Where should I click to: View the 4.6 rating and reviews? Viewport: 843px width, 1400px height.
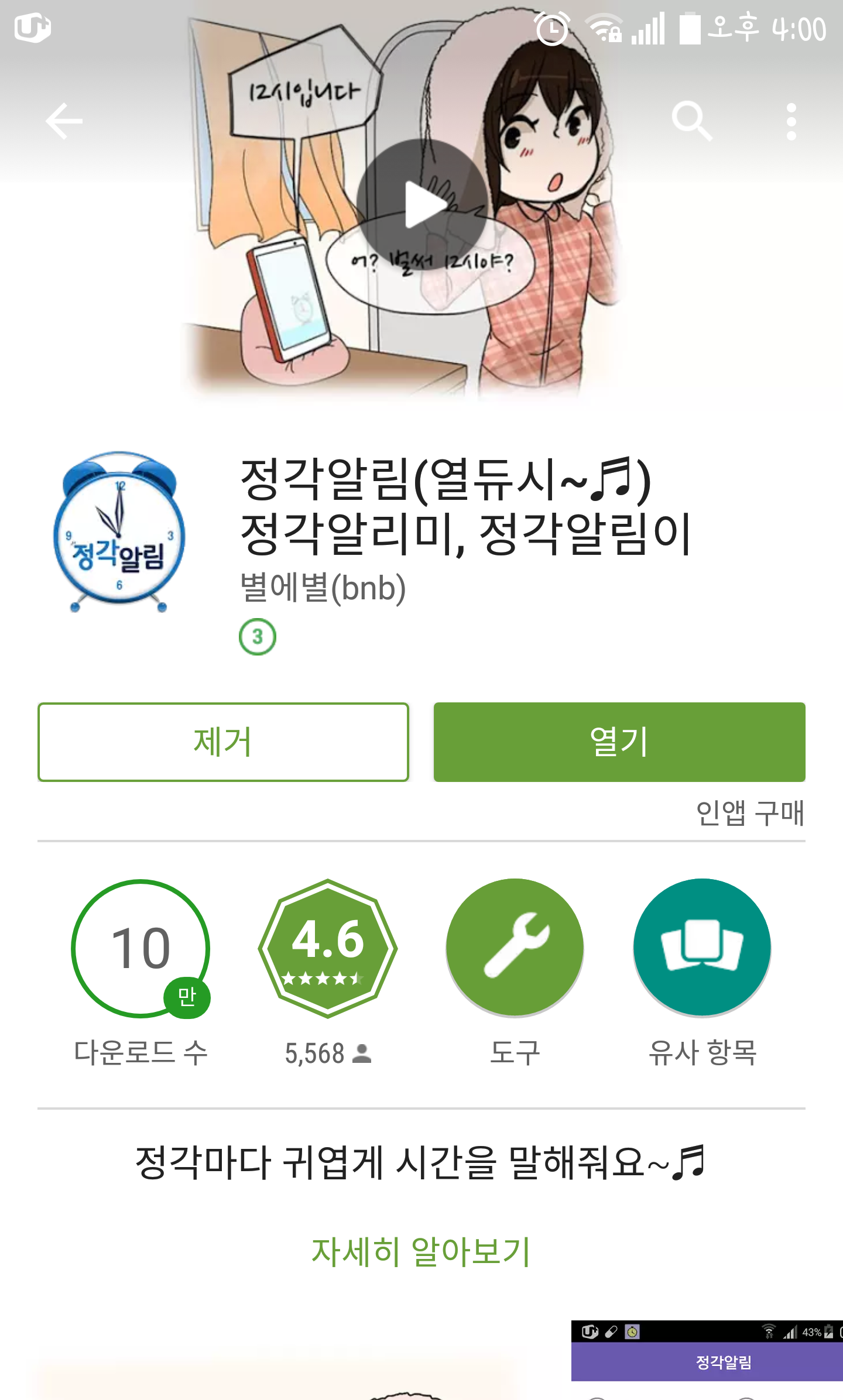pyautogui.click(x=328, y=948)
